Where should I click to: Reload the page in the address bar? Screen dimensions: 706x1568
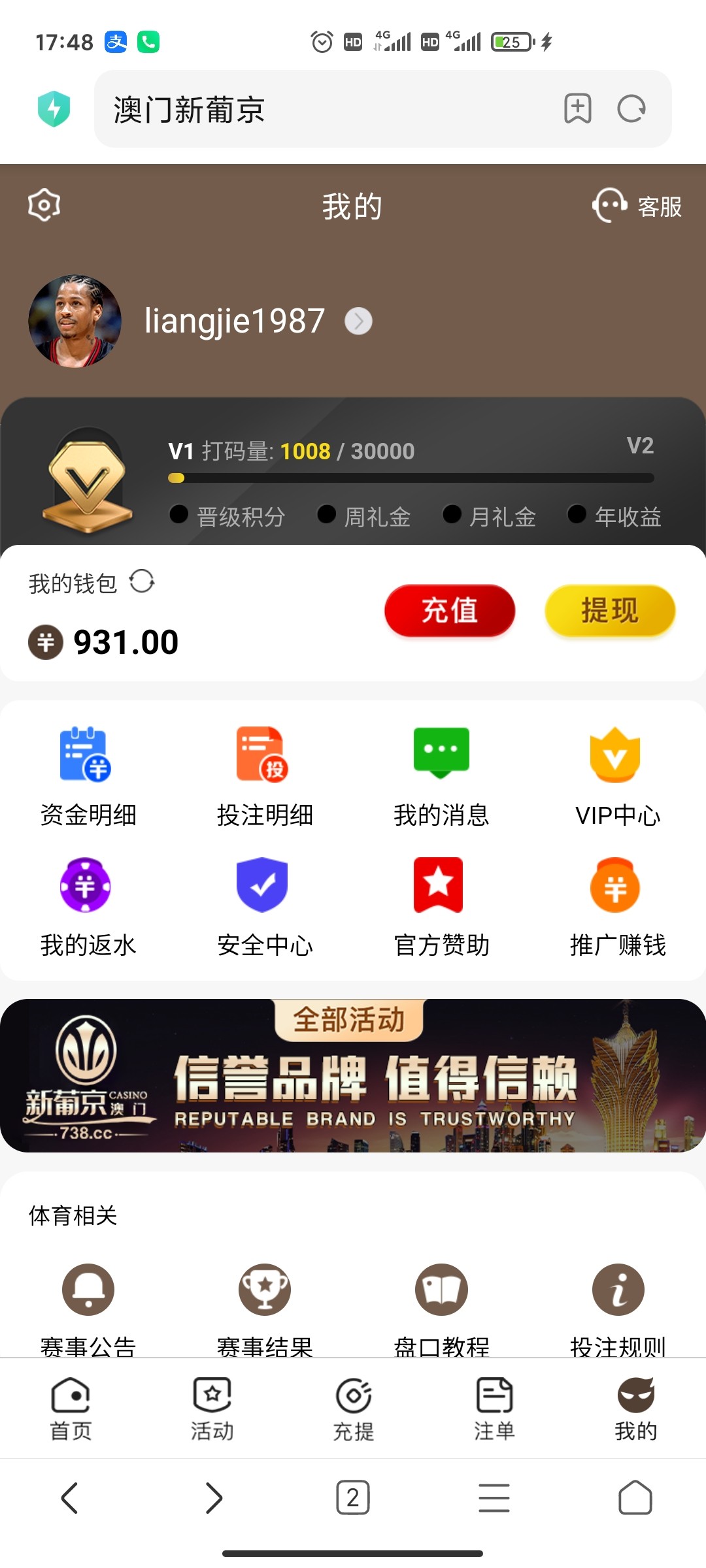pyautogui.click(x=631, y=109)
